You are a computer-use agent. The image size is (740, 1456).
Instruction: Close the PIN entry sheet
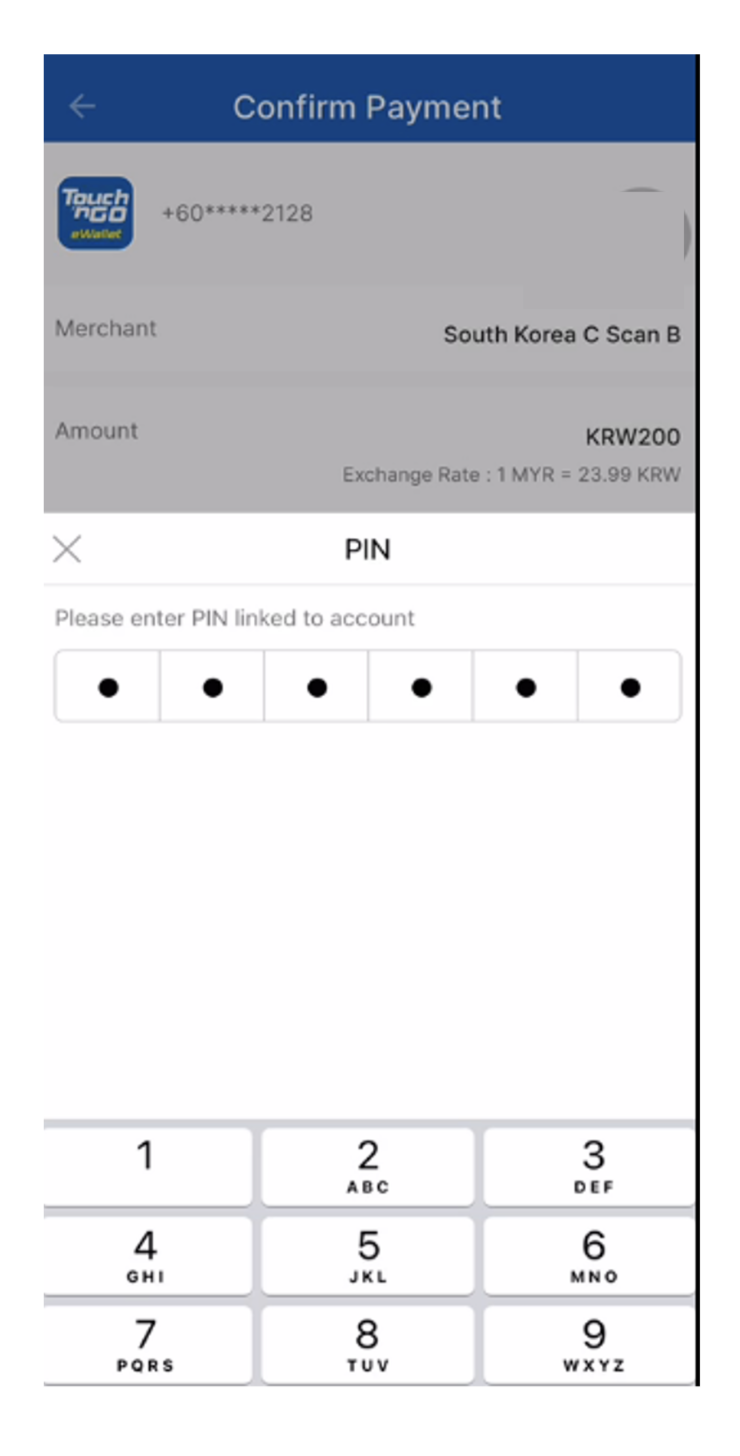pos(67,549)
